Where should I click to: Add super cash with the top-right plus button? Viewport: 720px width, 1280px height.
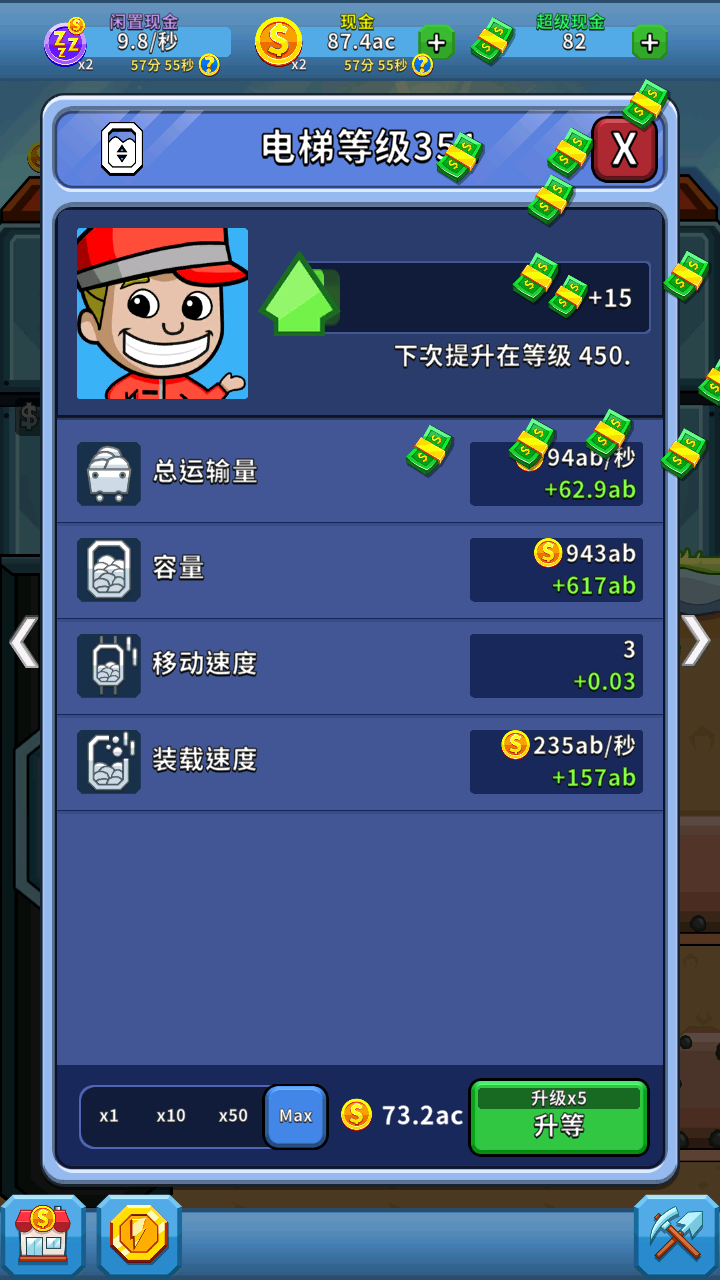650,44
